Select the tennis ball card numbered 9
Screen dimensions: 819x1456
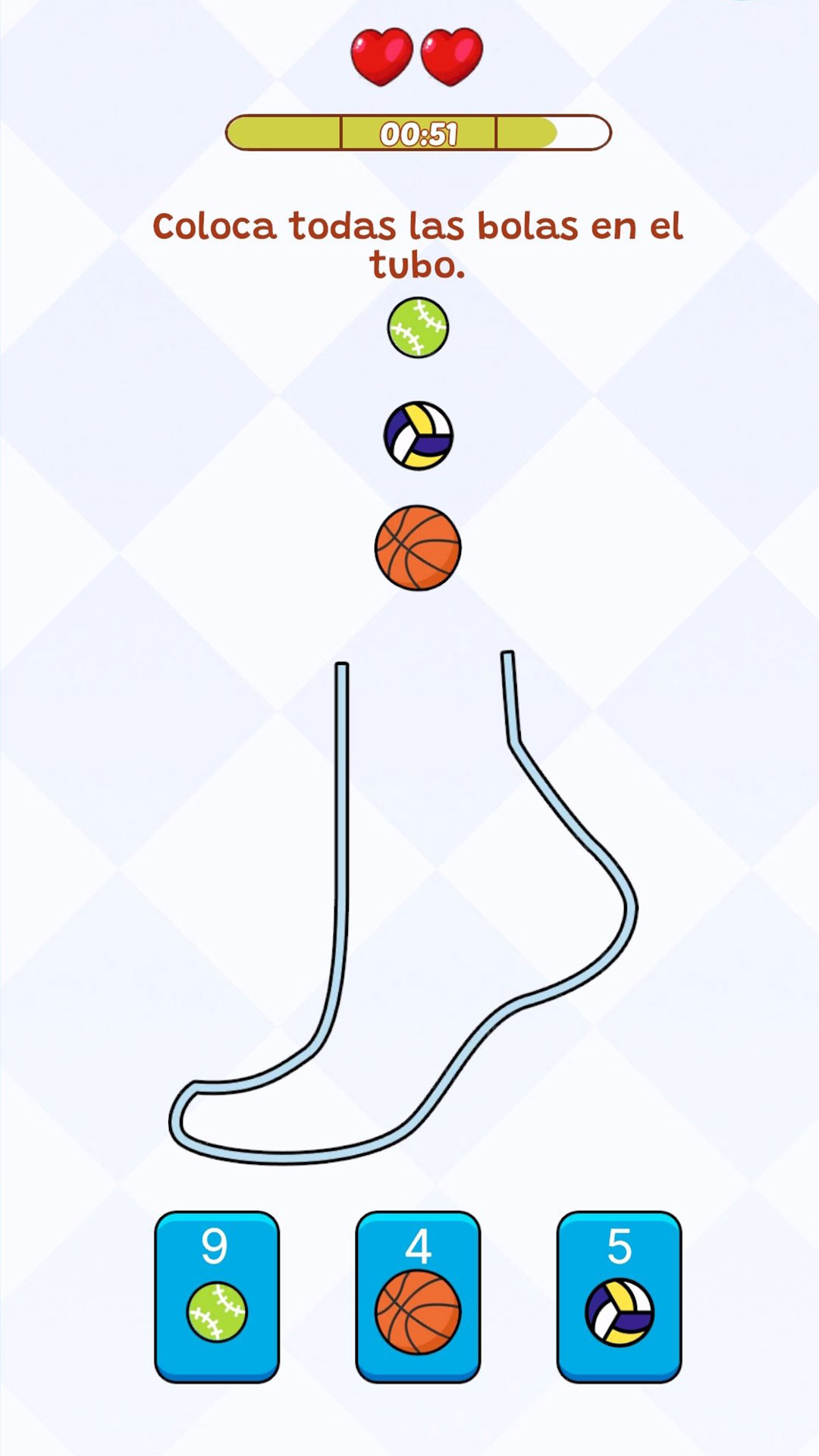coord(217,1295)
